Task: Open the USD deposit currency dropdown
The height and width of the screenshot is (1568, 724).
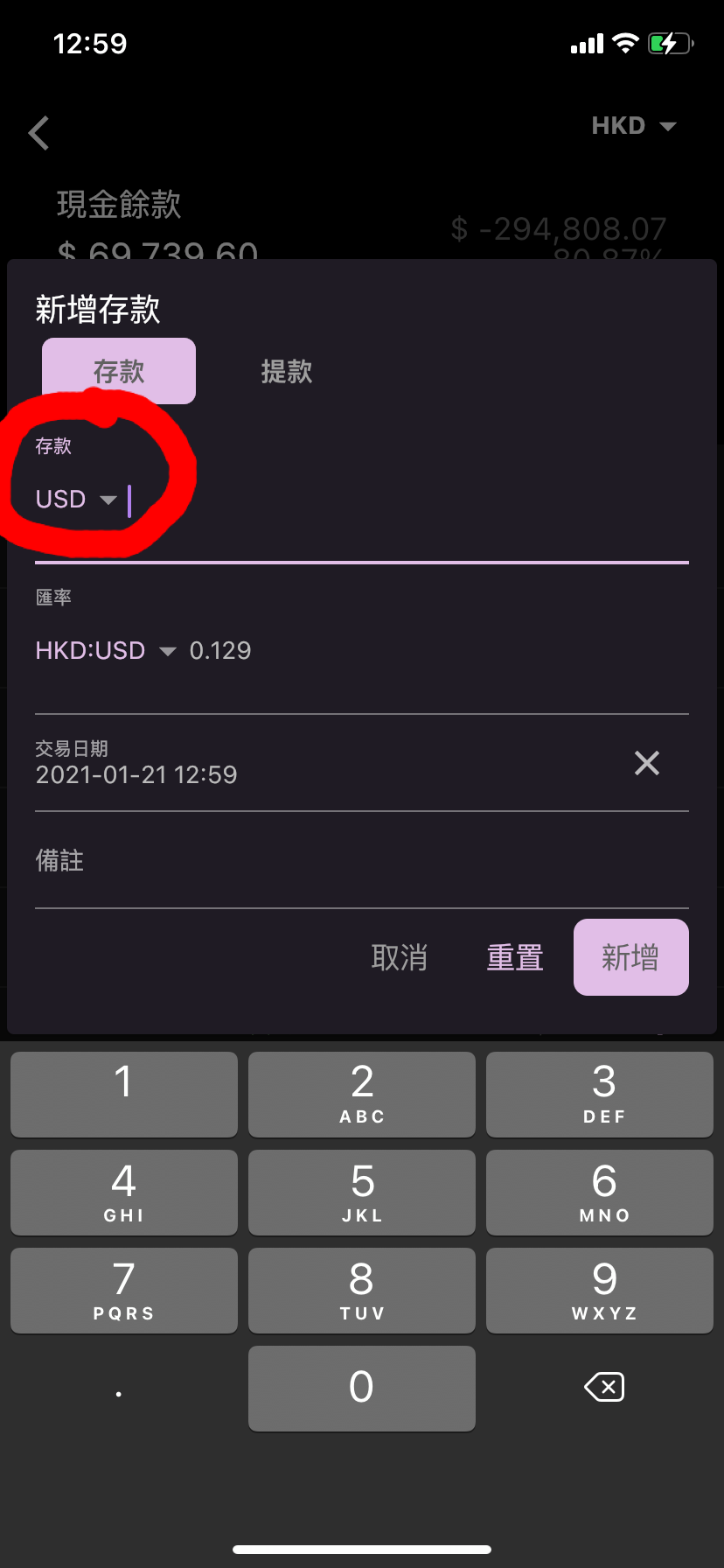Action: (76, 500)
